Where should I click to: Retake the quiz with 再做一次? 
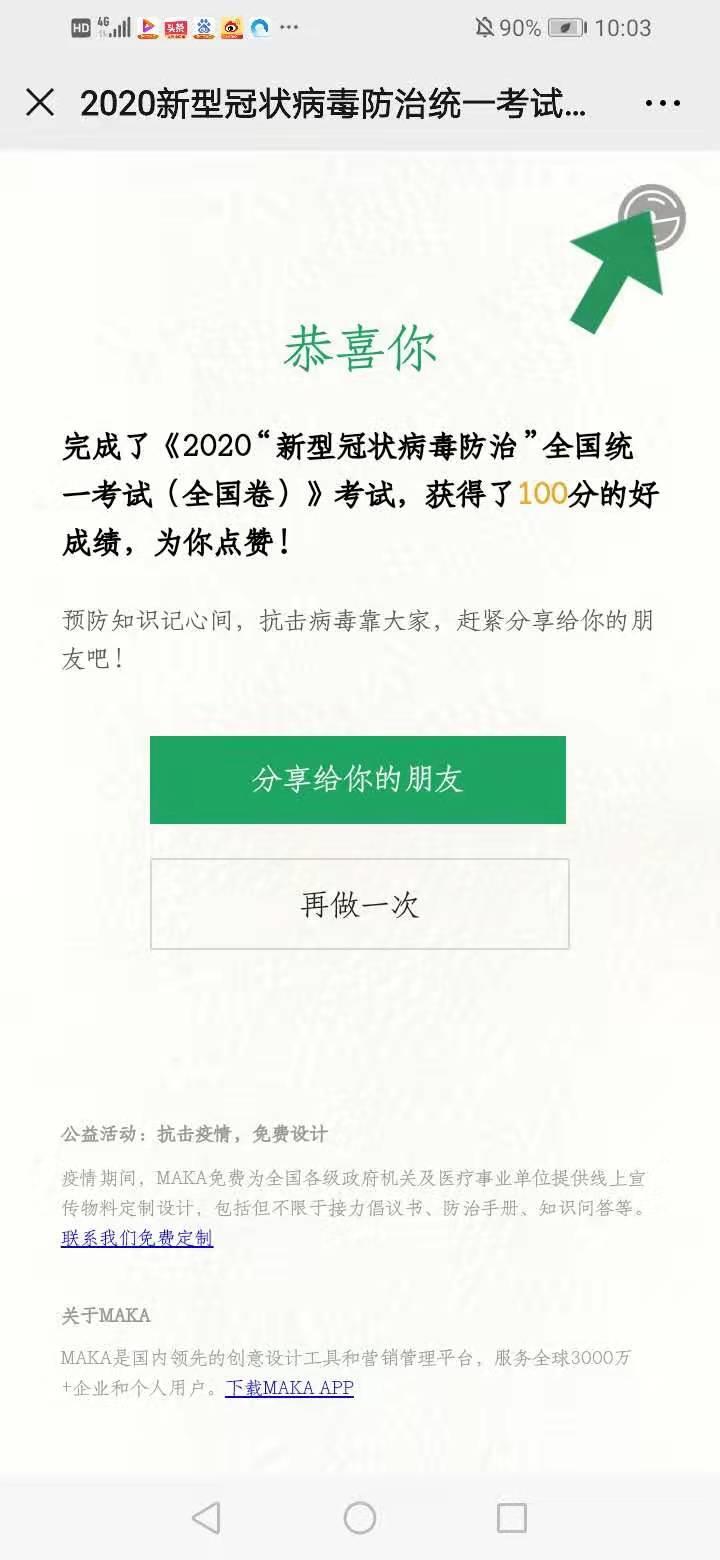[360, 904]
